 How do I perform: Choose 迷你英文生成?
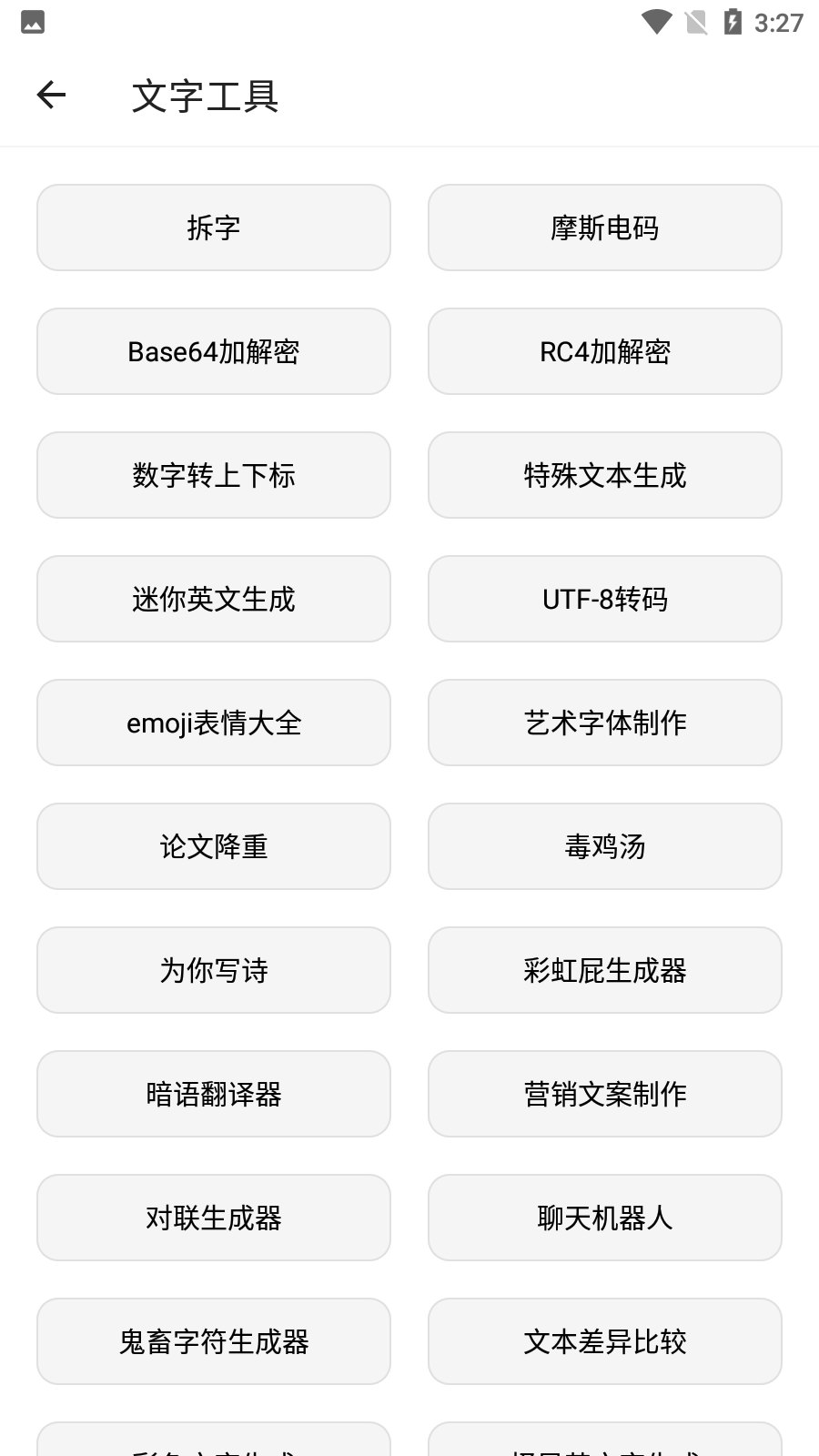pos(214,599)
